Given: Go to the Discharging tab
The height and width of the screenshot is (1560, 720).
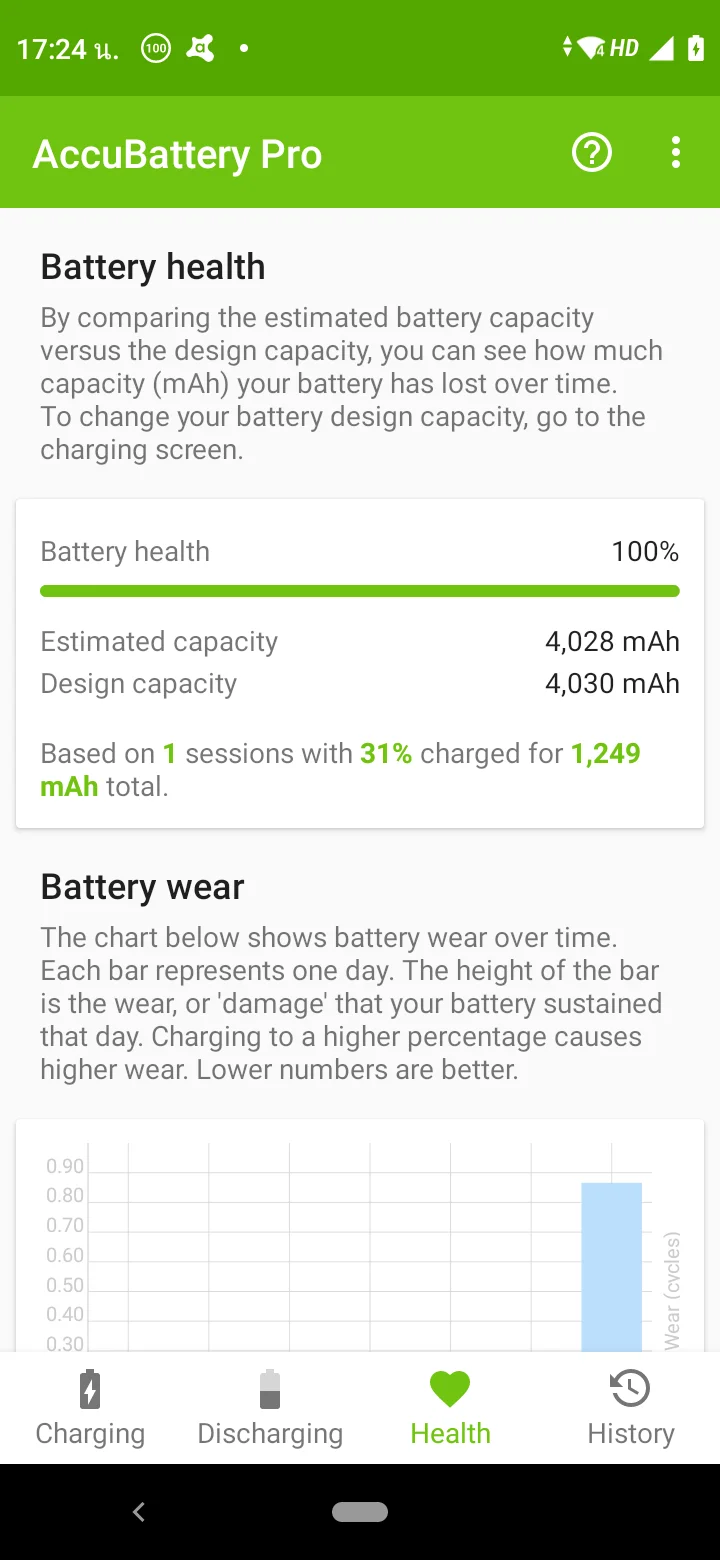Looking at the screenshot, I should click(x=270, y=1408).
